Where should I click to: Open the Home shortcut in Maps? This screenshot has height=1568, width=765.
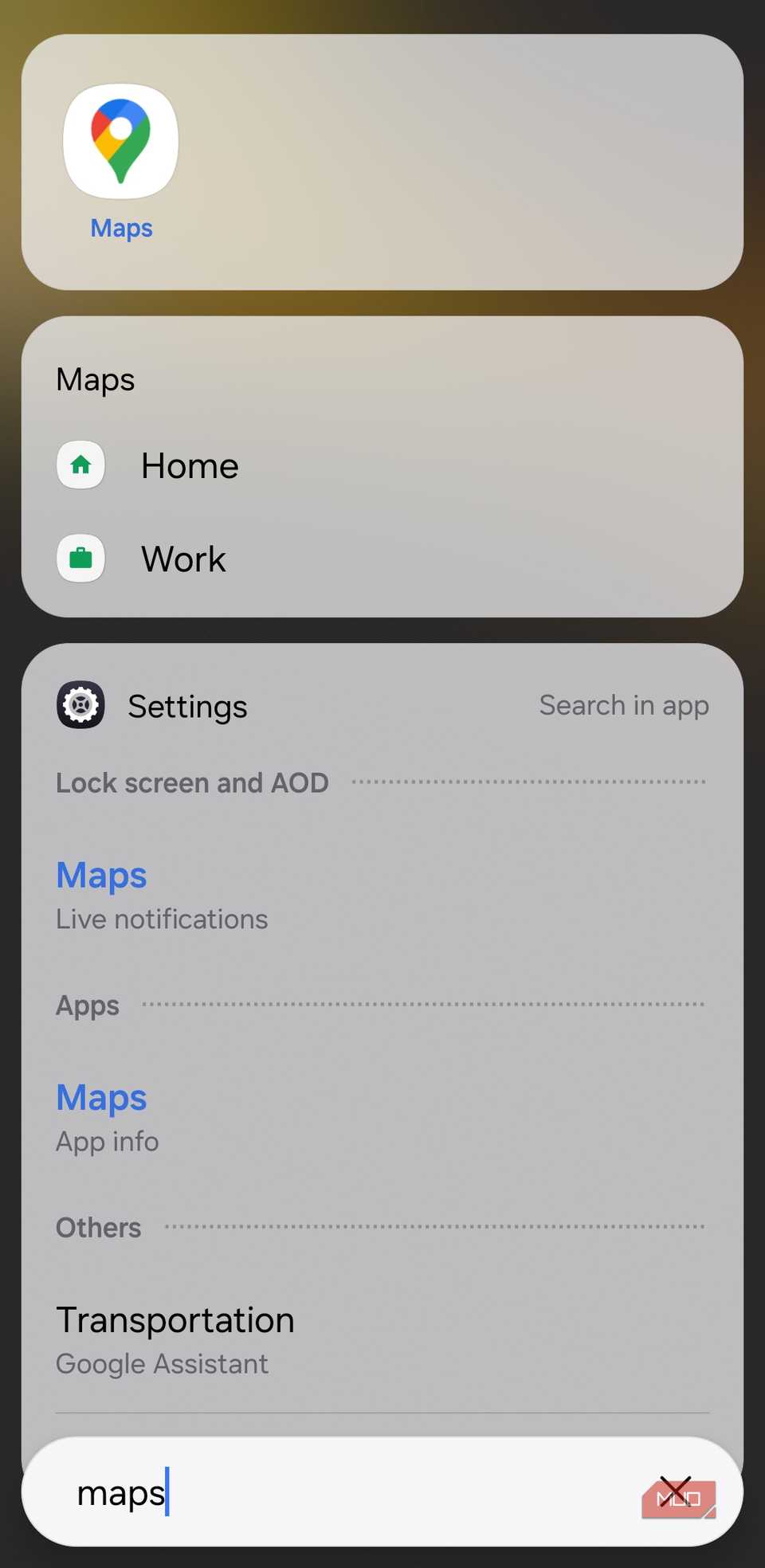pyautogui.click(x=189, y=465)
